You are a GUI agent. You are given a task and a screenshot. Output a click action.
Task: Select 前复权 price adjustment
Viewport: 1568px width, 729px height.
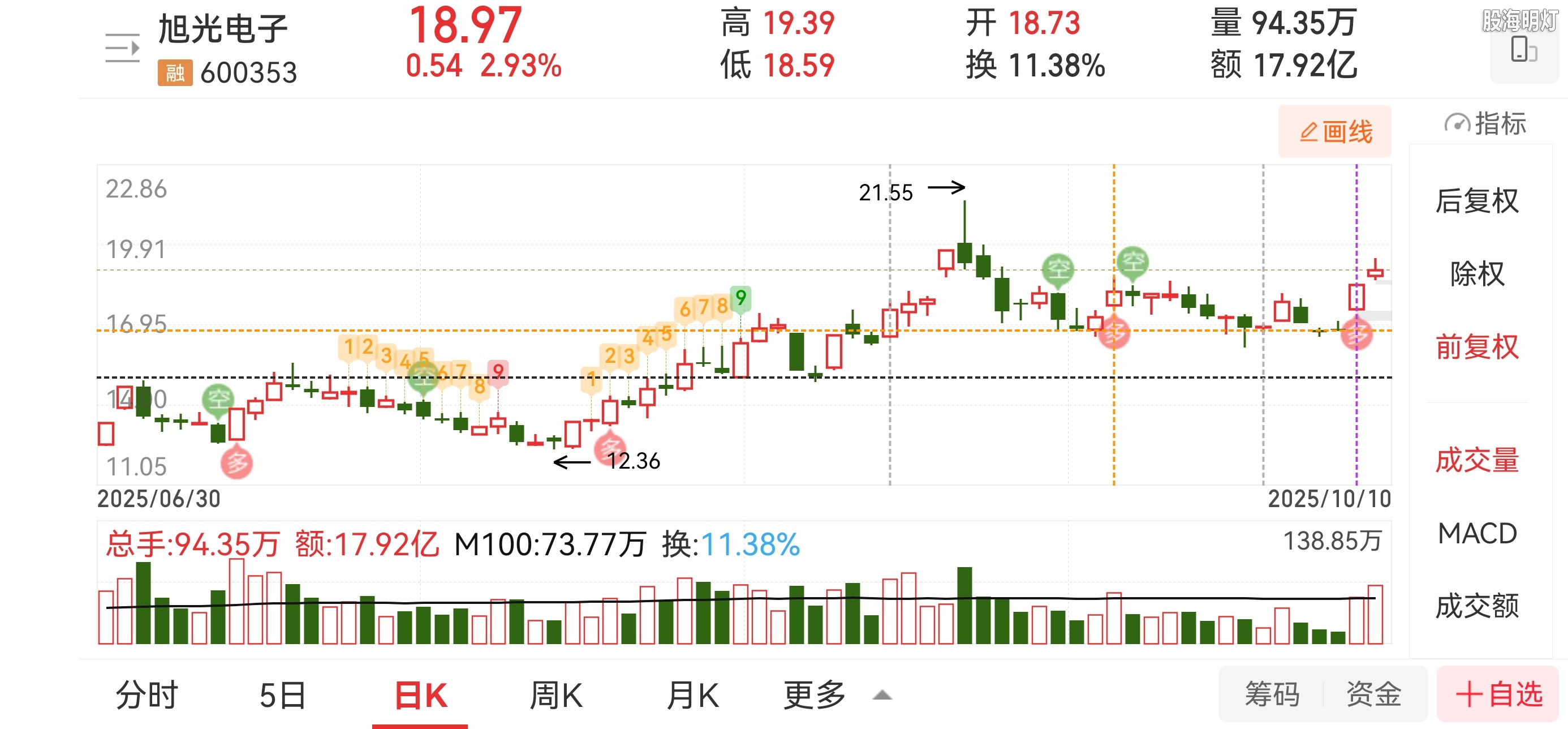pyautogui.click(x=1477, y=347)
